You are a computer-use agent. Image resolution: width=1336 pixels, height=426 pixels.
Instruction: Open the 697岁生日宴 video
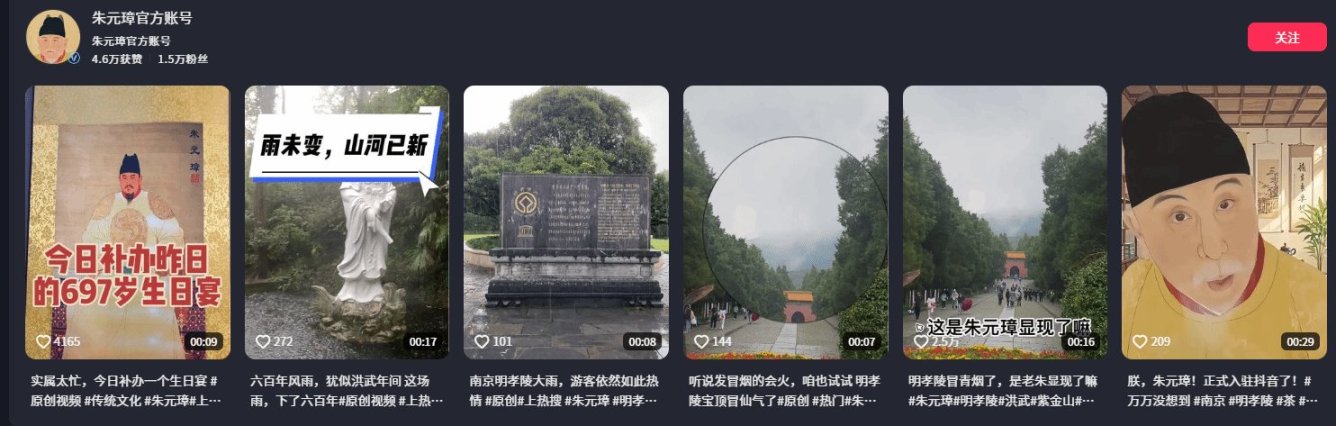tap(128, 222)
